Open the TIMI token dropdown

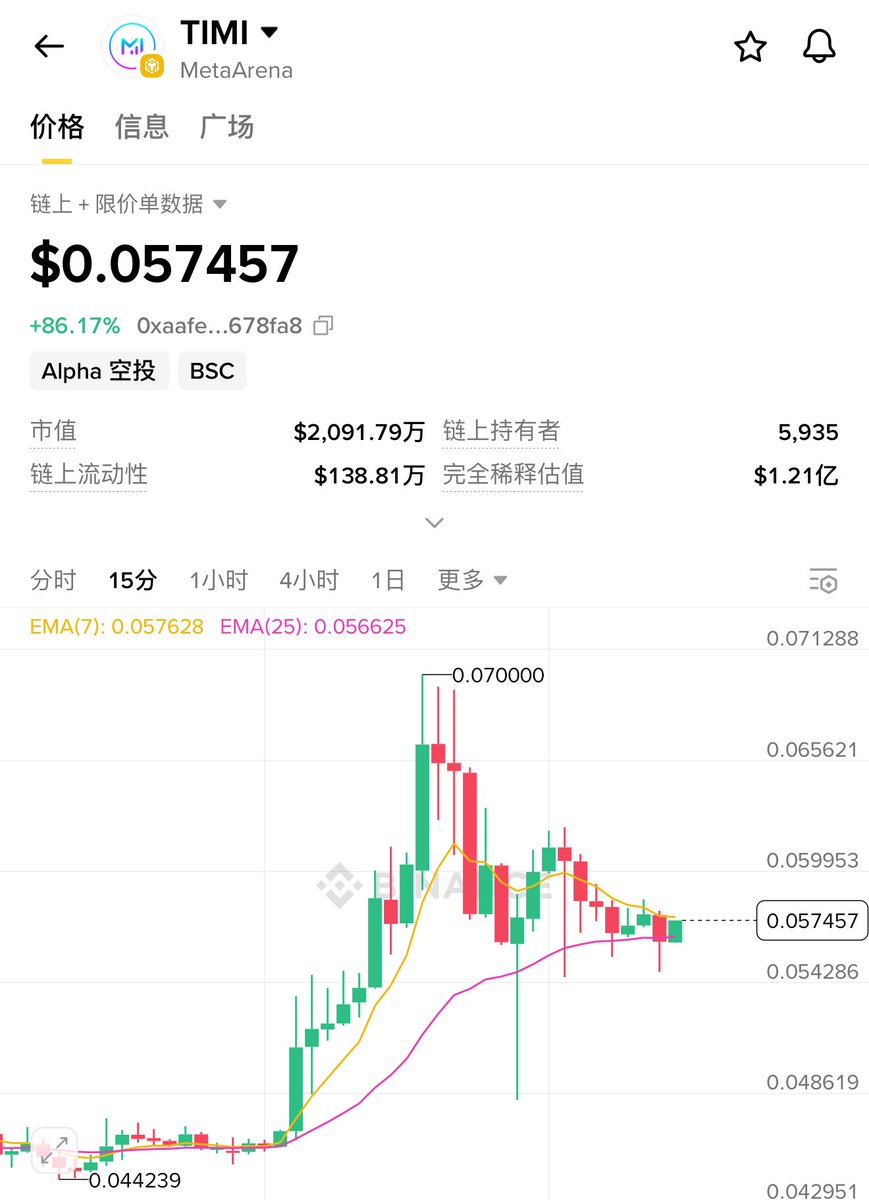[268, 32]
